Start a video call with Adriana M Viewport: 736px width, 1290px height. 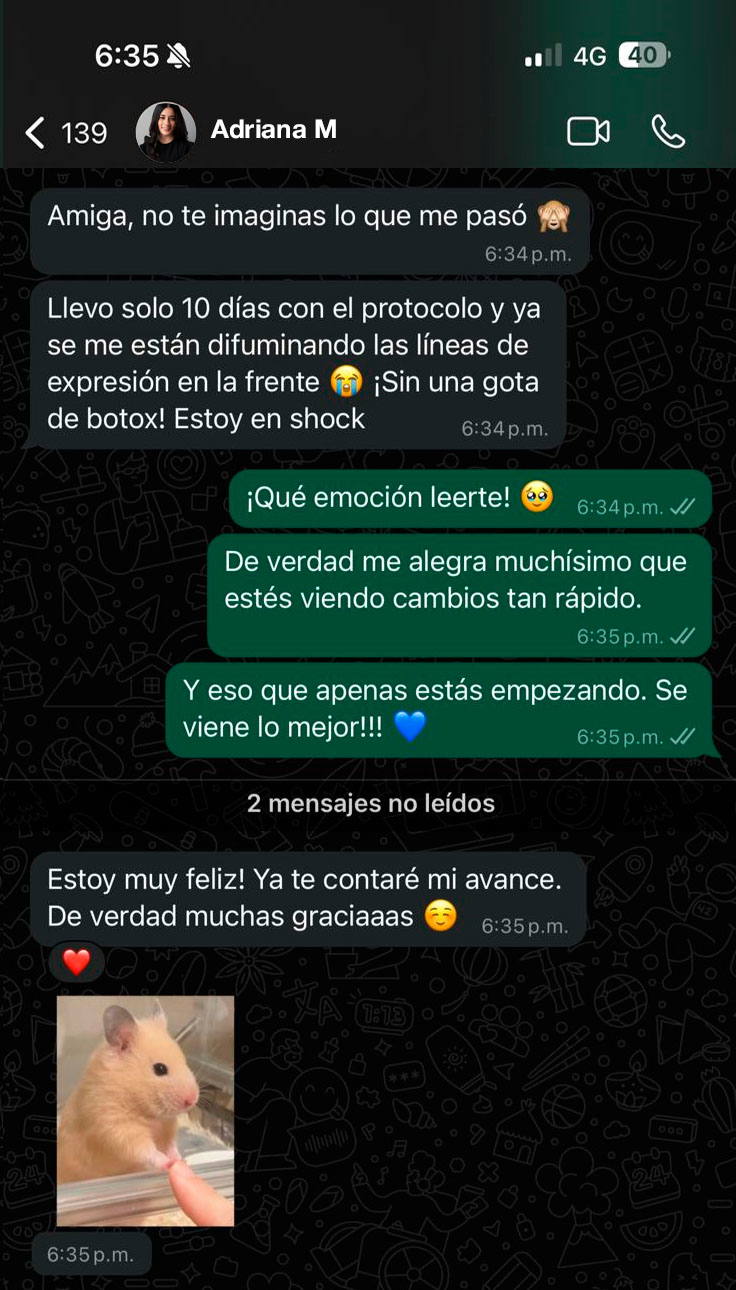click(588, 131)
